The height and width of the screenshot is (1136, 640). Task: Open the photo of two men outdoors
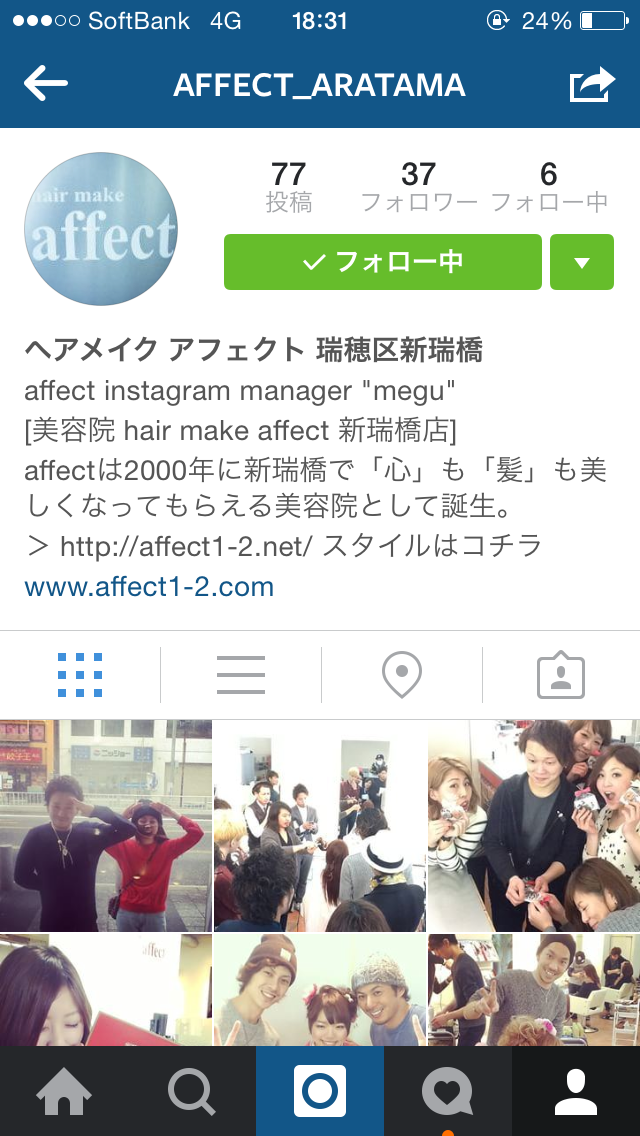click(x=106, y=825)
